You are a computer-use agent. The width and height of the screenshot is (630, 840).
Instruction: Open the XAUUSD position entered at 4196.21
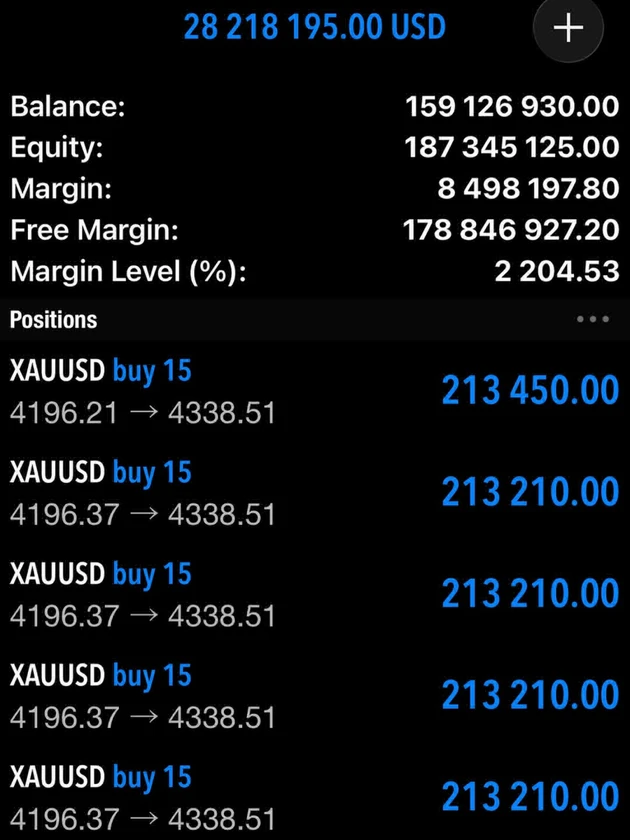click(x=314, y=391)
